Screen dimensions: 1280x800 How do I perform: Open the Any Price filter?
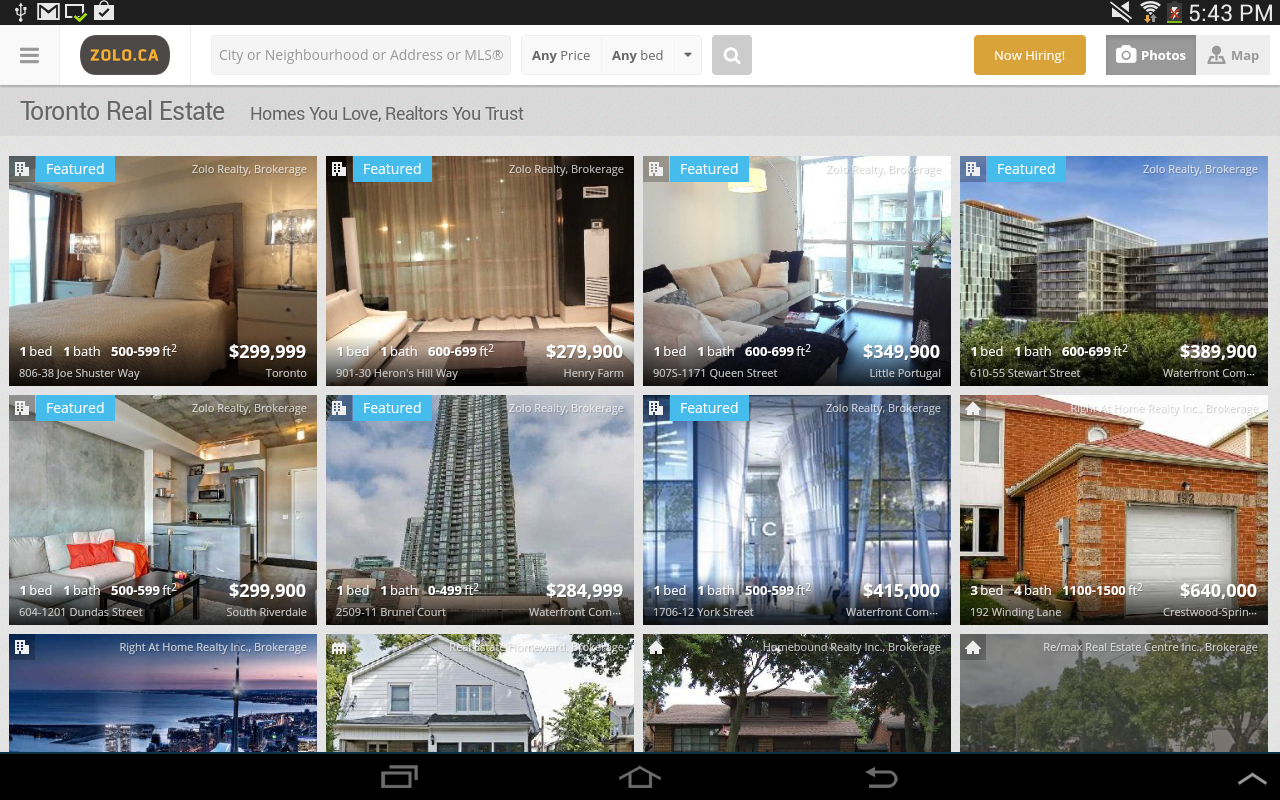561,56
